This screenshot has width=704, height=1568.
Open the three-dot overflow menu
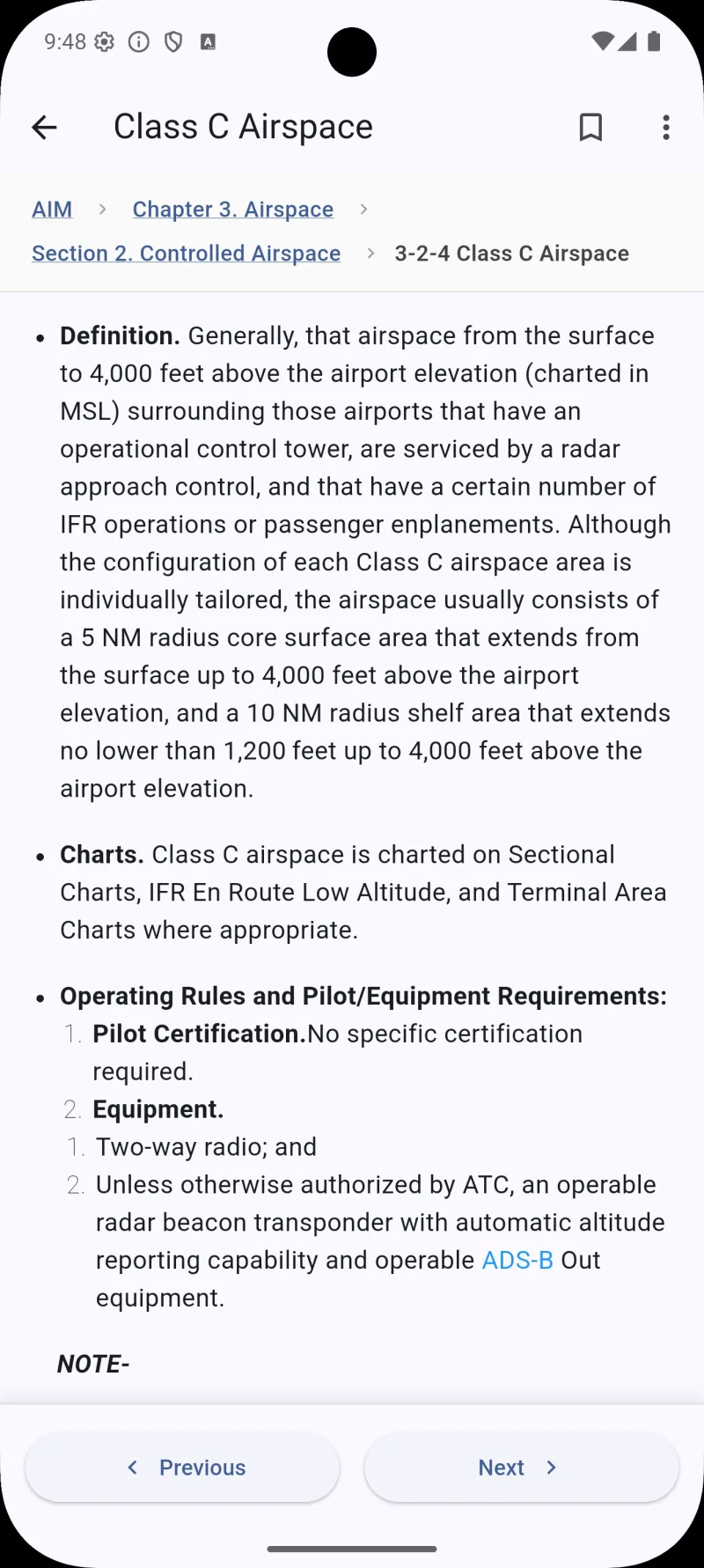[x=666, y=128]
